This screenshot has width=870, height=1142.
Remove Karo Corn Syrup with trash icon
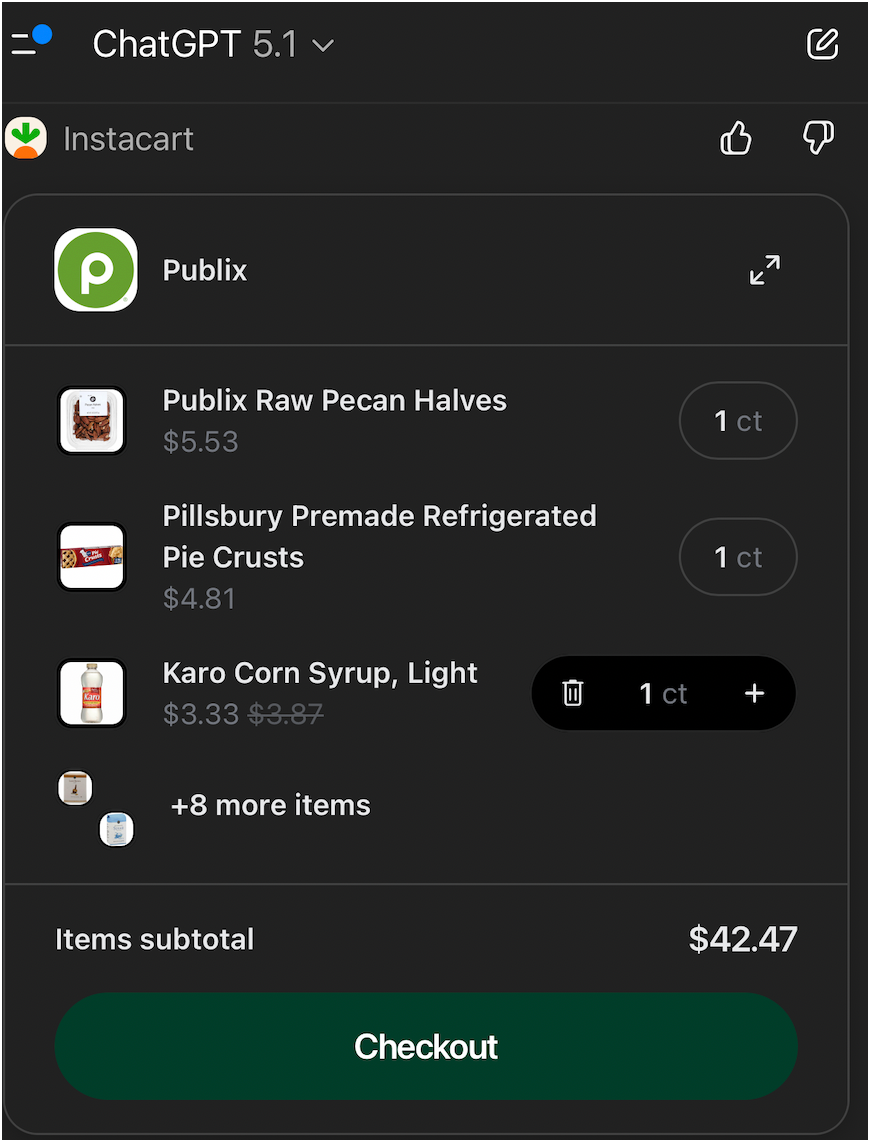[573, 693]
